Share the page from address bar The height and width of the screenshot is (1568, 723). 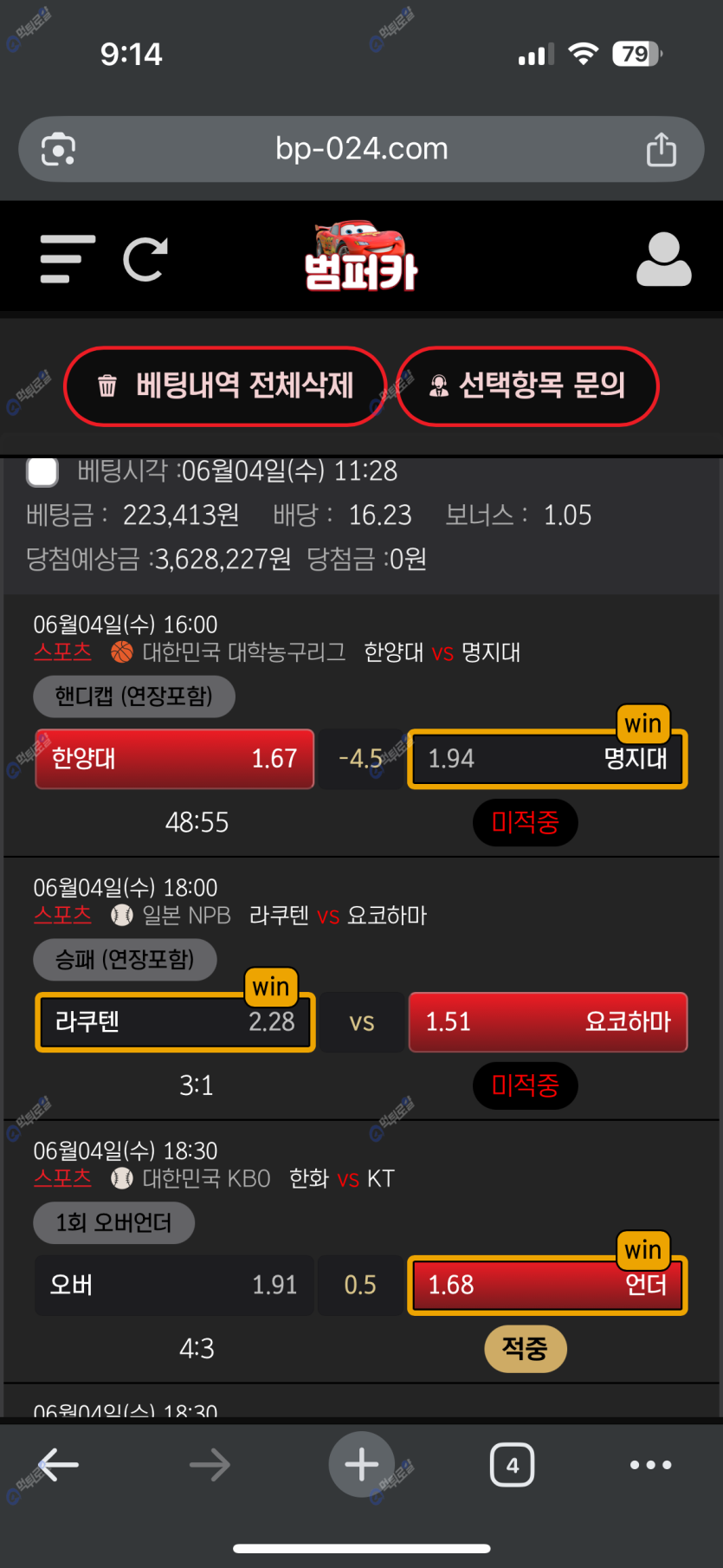click(661, 149)
